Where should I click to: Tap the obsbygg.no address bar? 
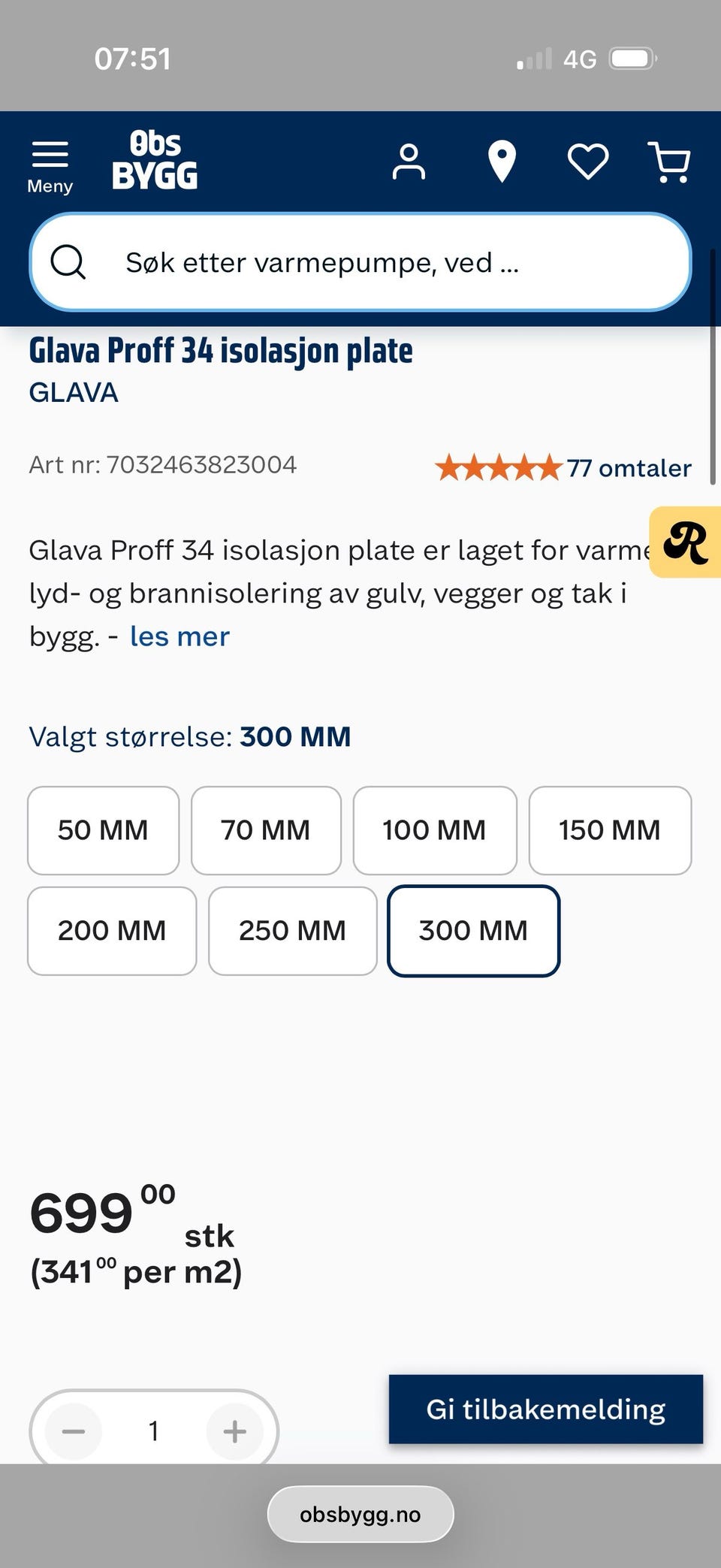[360, 1513]
